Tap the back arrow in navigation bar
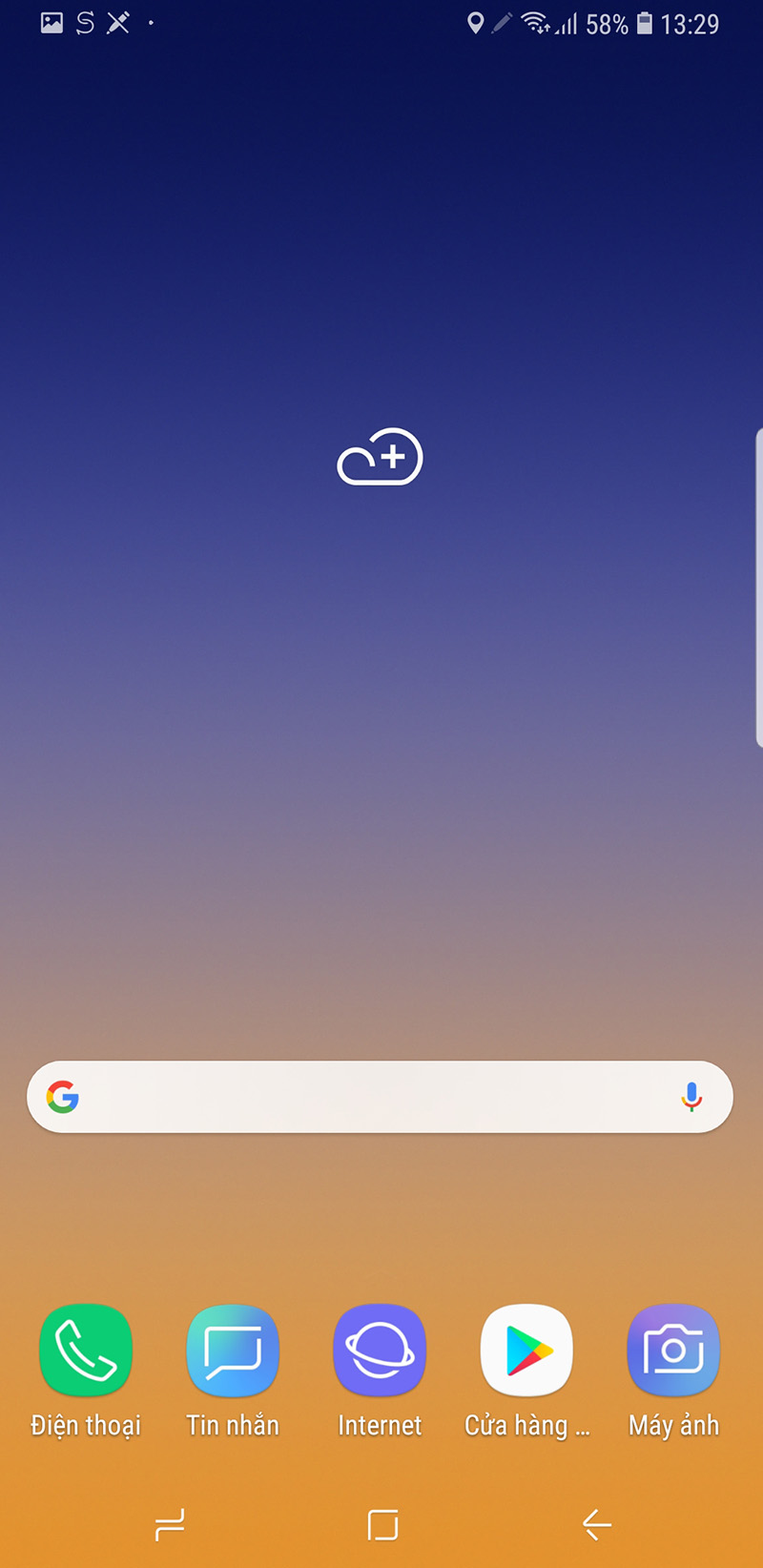The width and height of the screenshot is (763, 1568). pyautogui.click(x=597, y=1525)
